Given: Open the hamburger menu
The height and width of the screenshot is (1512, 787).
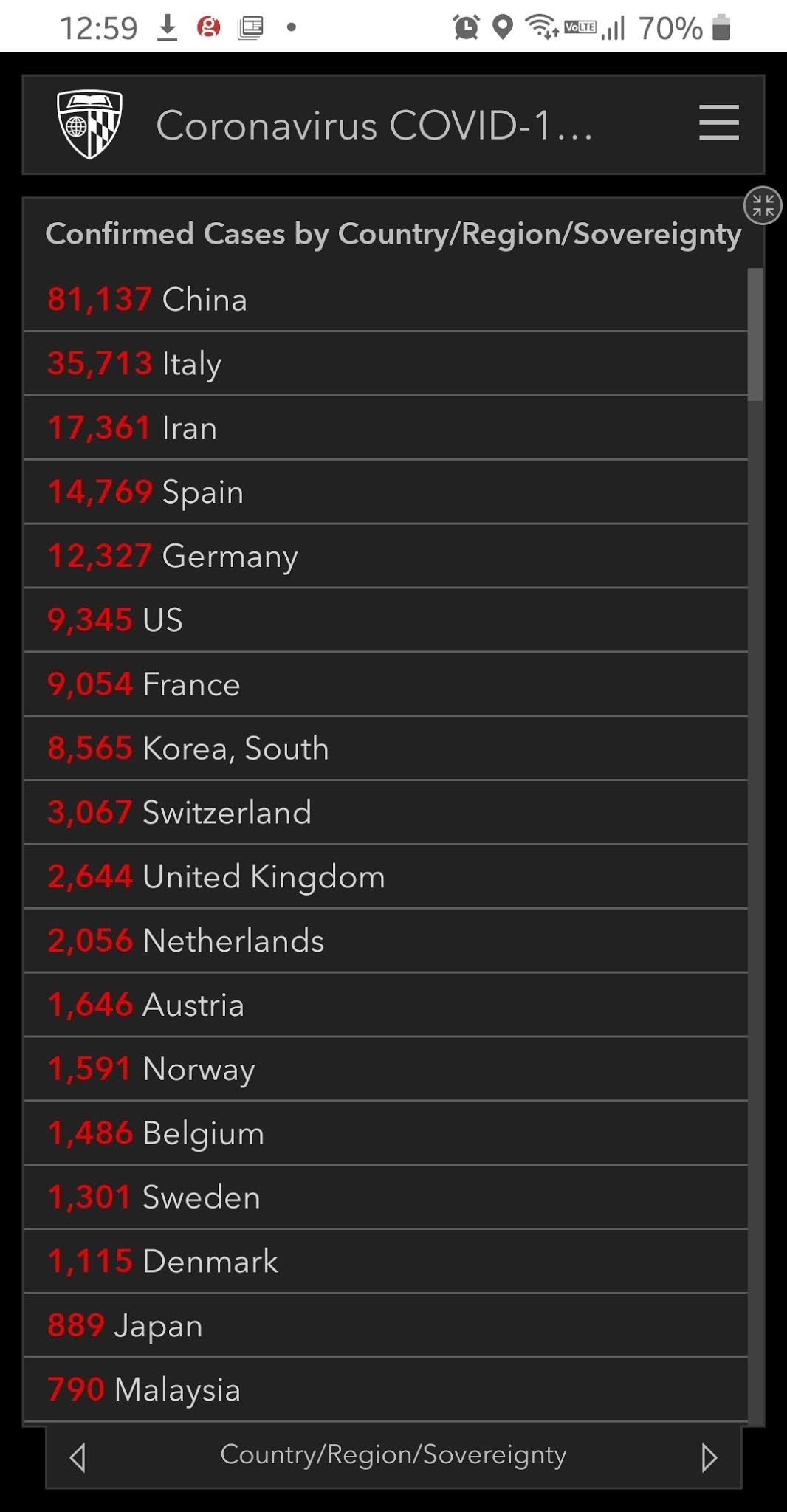Looking at the screenshot, I should [x=718, y=123].
